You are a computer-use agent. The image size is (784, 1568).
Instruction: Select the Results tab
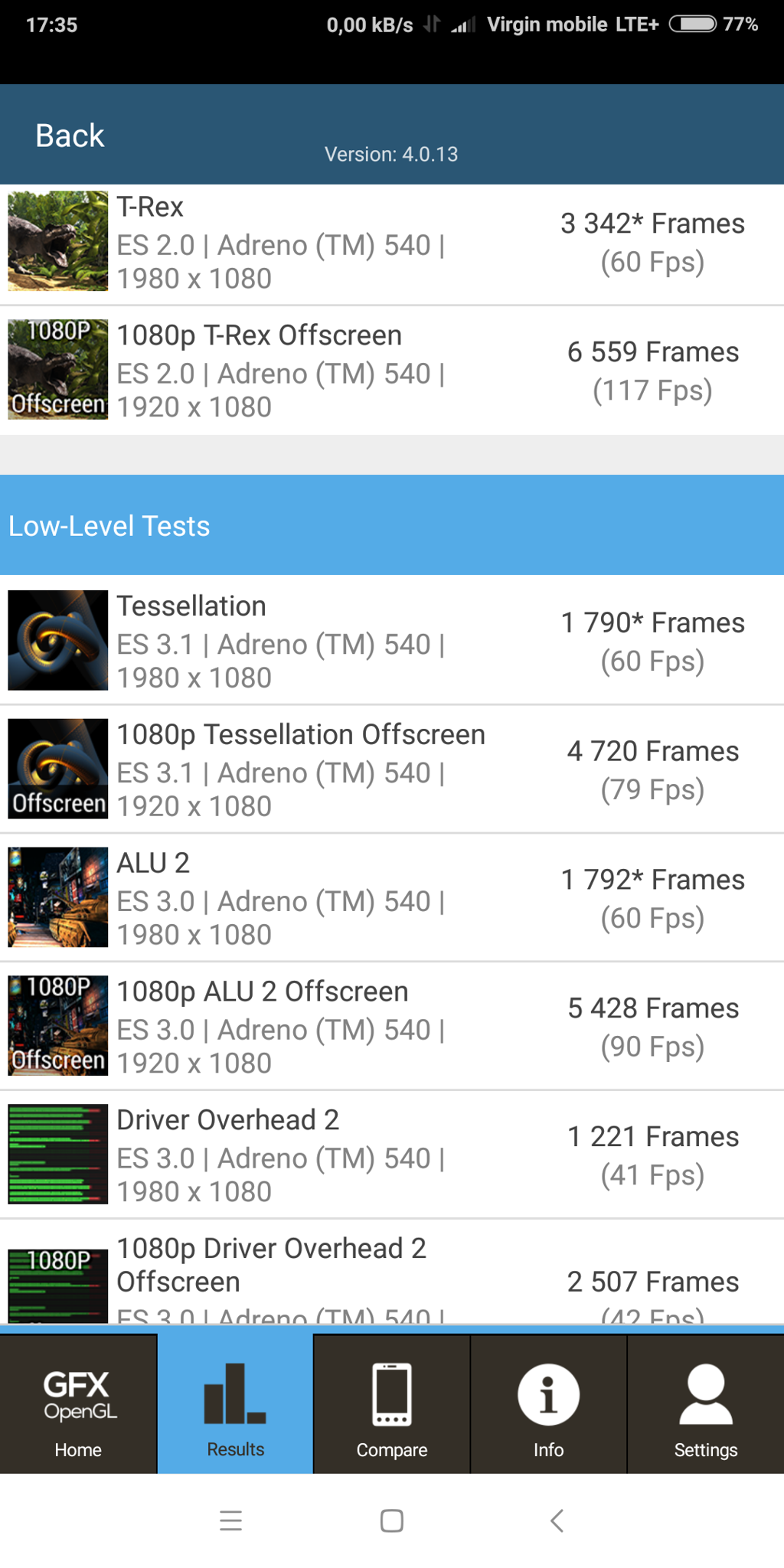[x=235, y=1405]
